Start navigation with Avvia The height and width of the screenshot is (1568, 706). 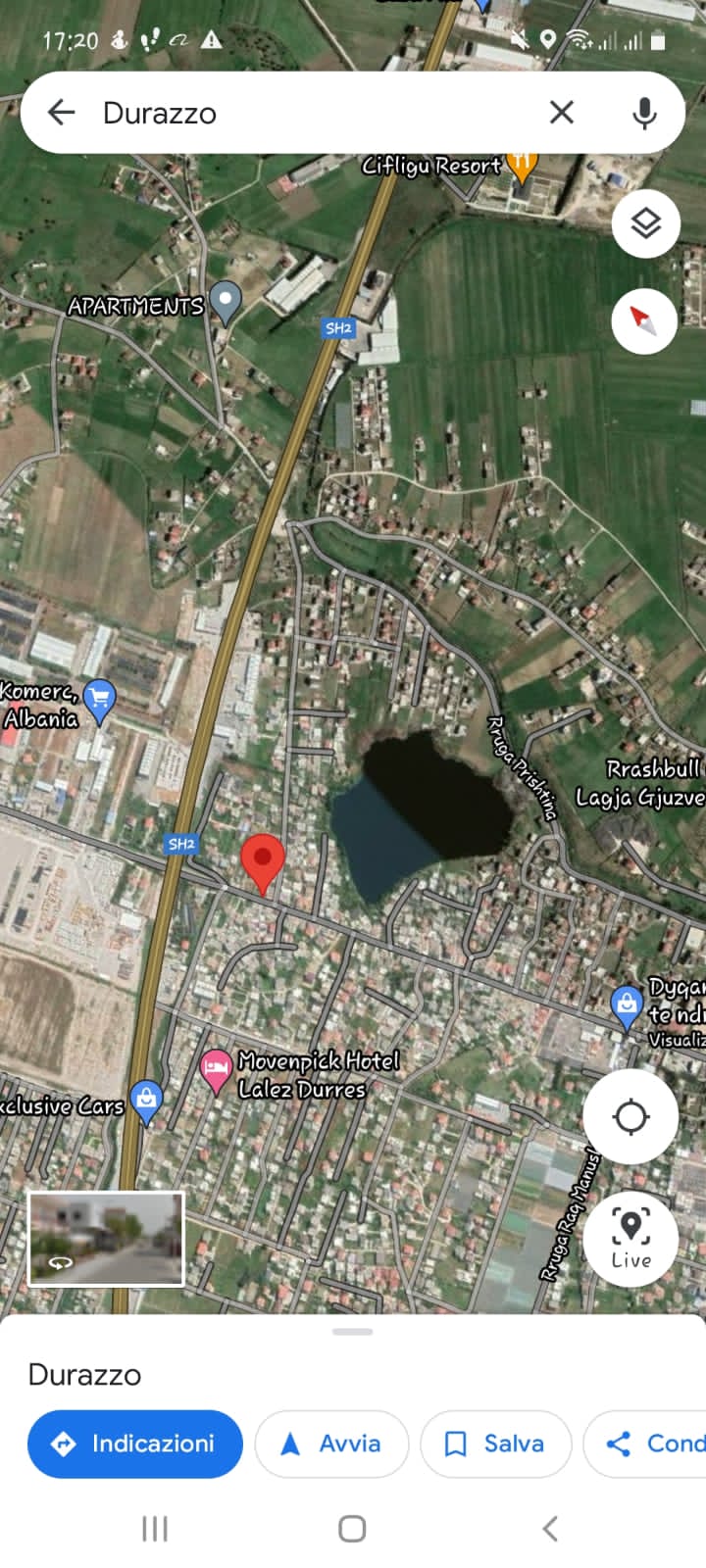[331, 1444]
